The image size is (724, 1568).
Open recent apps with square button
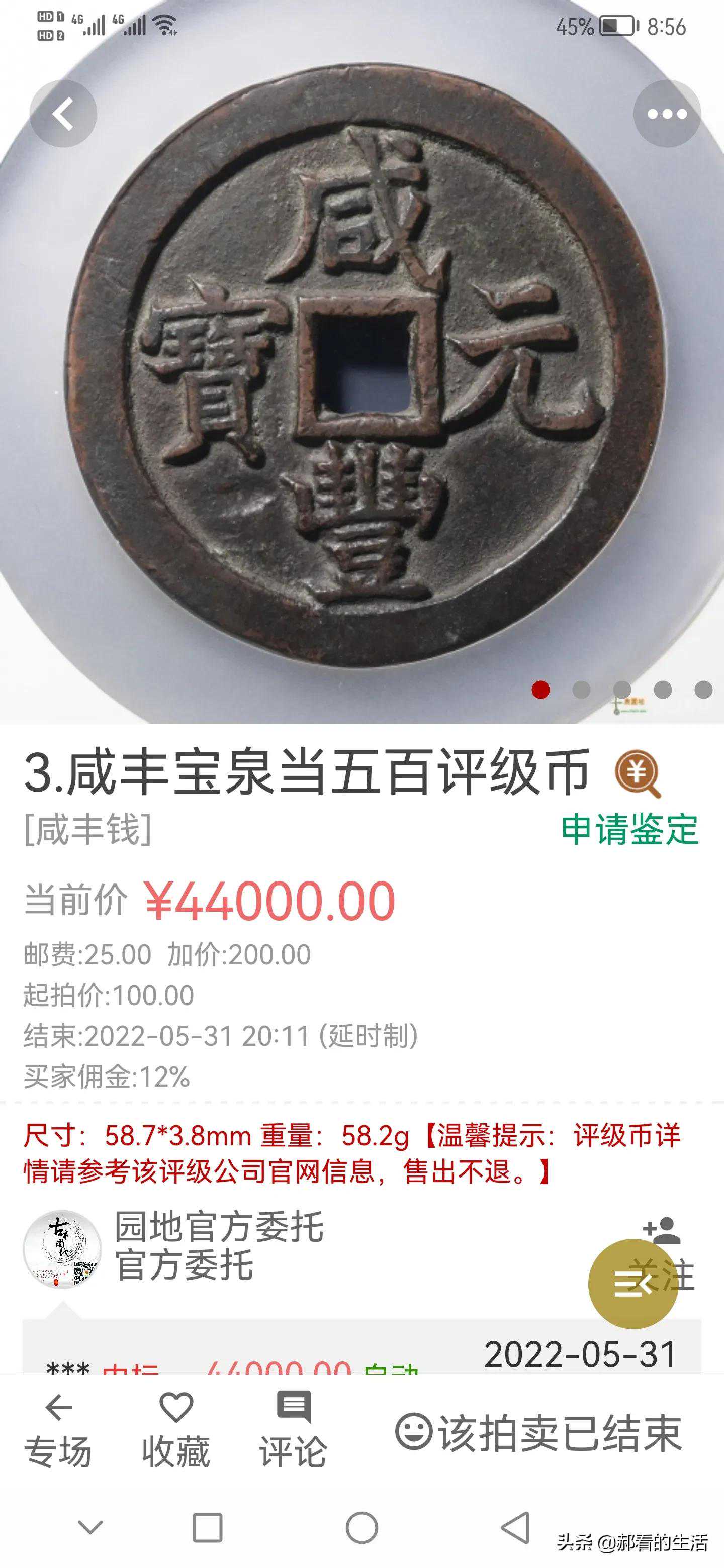pos(207,1527)
